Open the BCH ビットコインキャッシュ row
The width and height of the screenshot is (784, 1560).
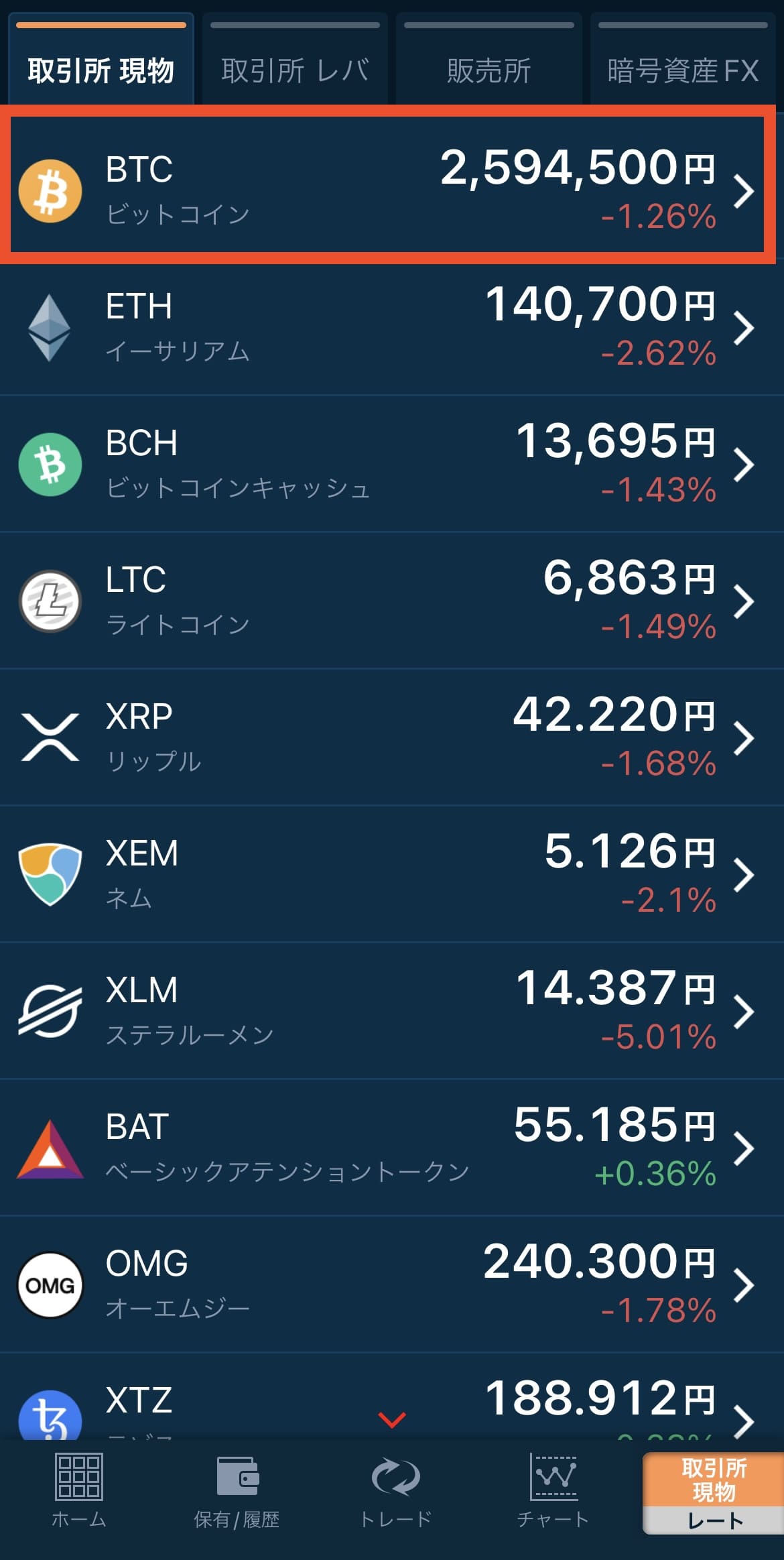tap(392, 465)
